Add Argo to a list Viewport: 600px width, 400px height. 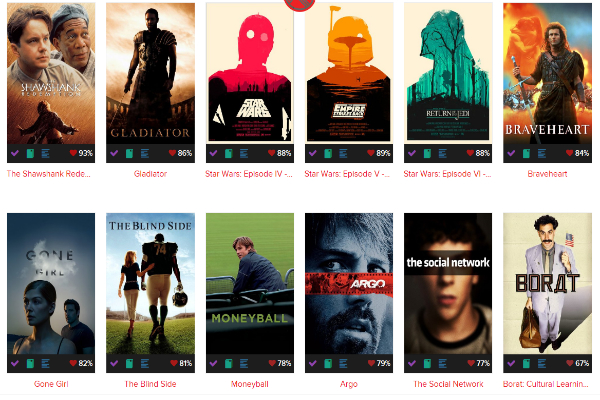pos(342,364)
